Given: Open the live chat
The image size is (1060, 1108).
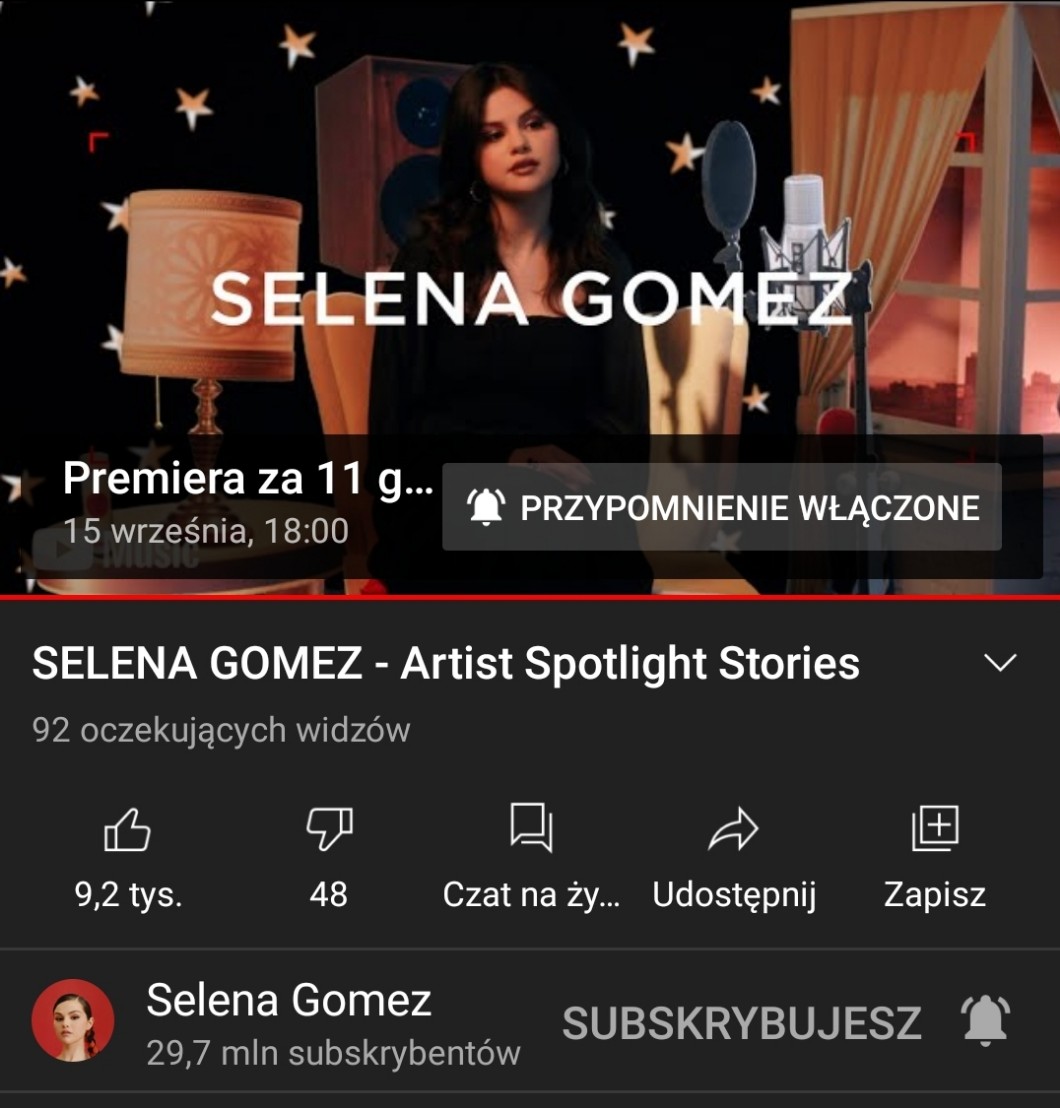Looking at the screenshot, I should click(x=531, y=857).
